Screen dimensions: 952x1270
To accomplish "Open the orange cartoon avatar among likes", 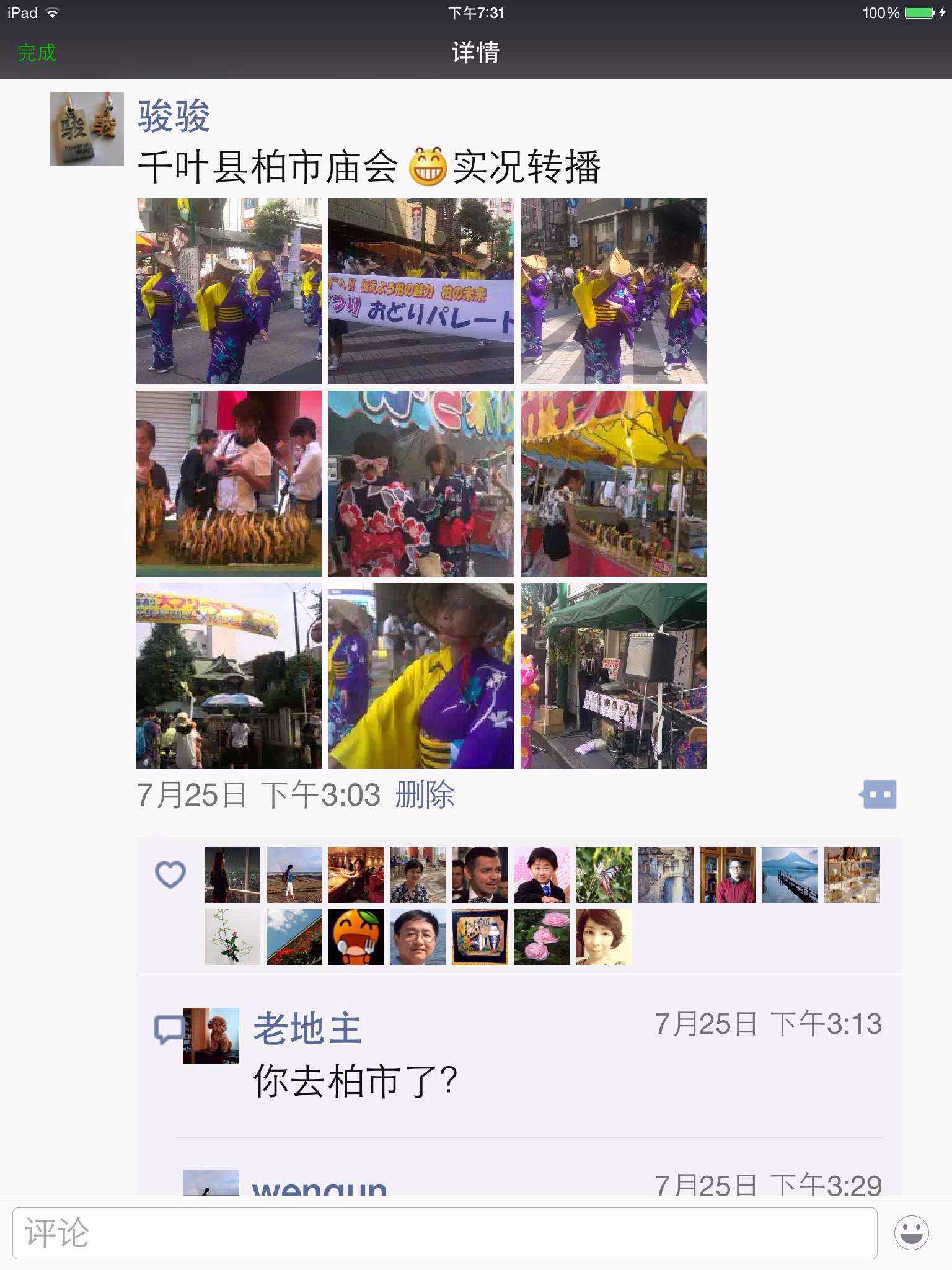I will click(356, 937).
